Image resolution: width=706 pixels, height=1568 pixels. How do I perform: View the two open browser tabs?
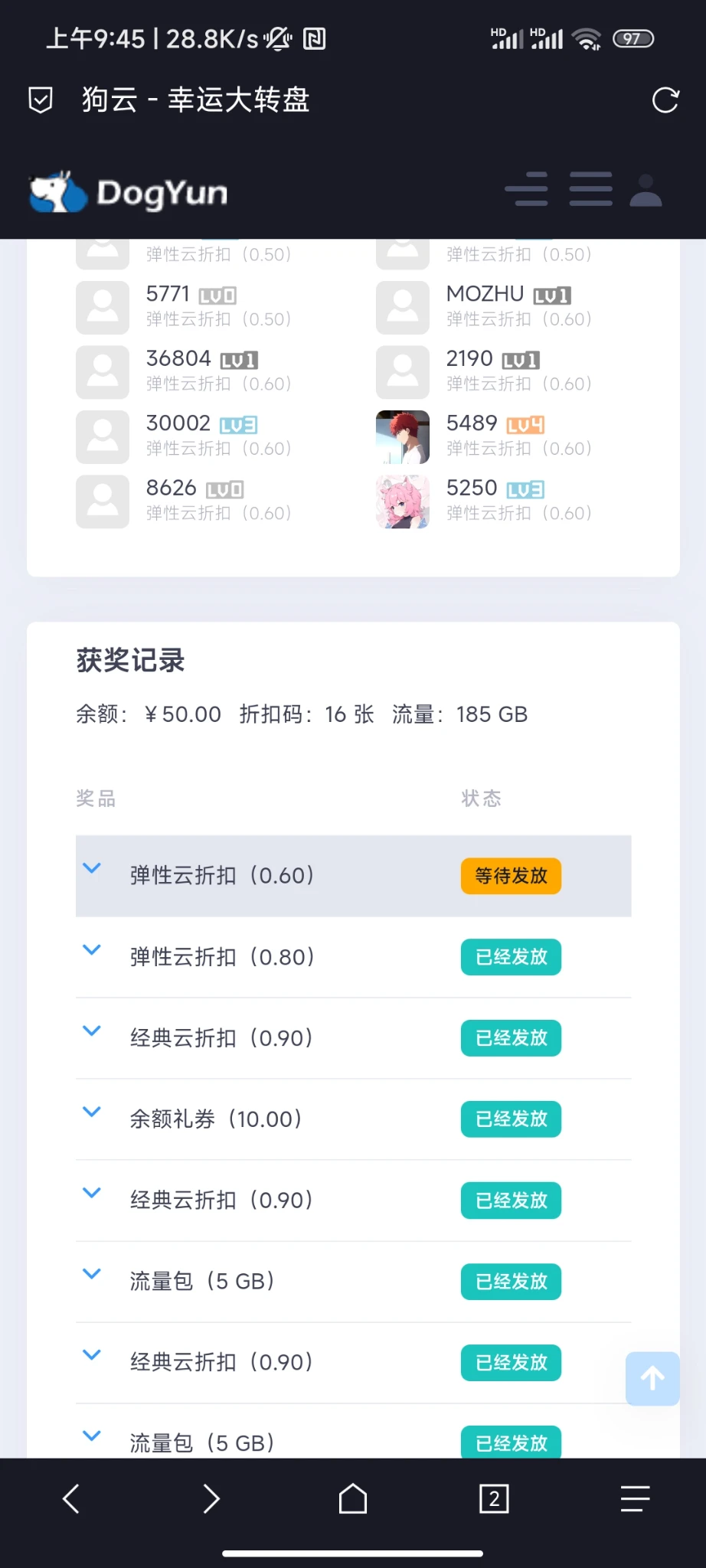click(x=494, y=1498)
